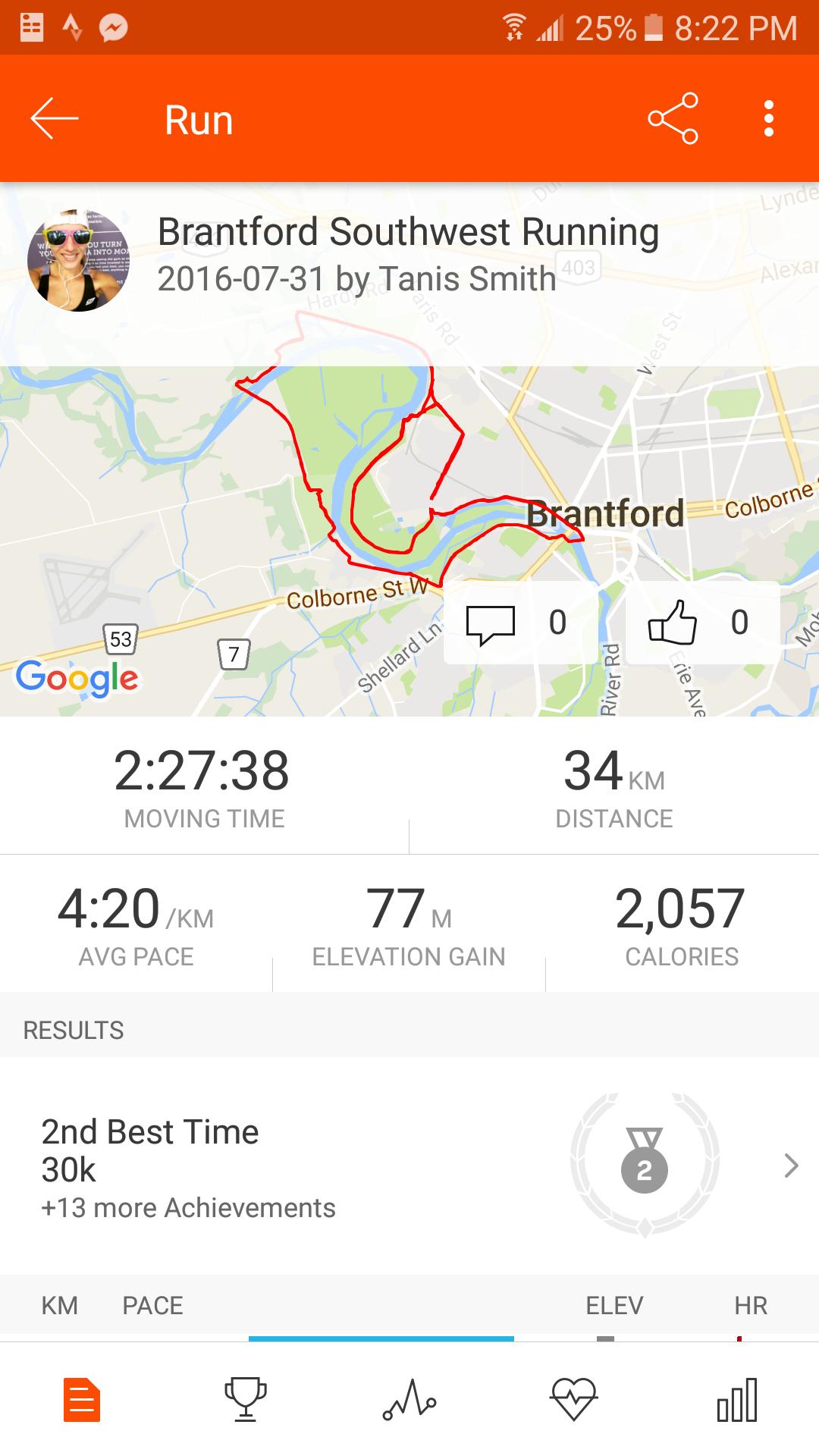View the 2nd Best Time 30k achievements
This screenshot has height=1456, width=819.
point(409,1166)
